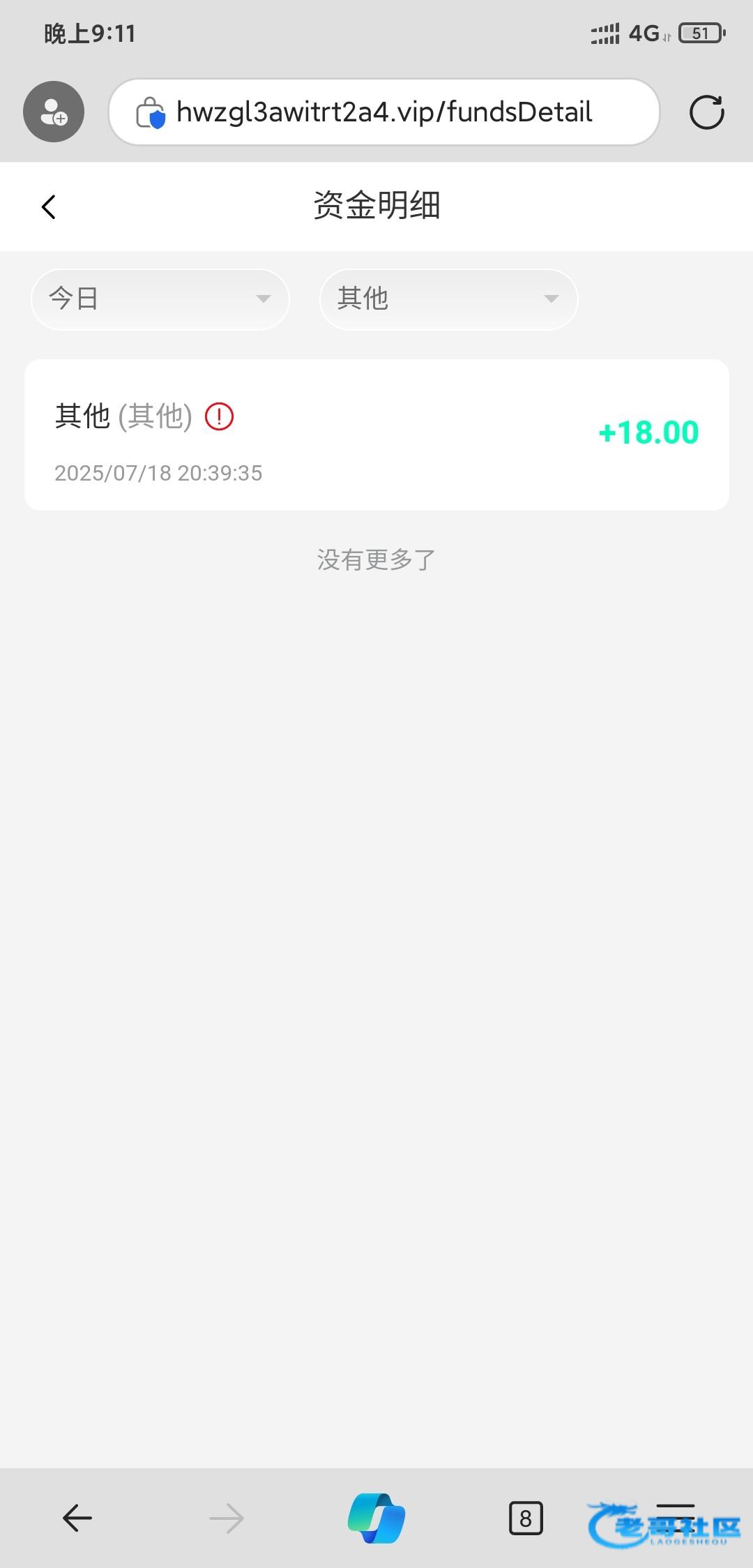Expand the 今日 date filter dropdown

[x=160, y=299]
